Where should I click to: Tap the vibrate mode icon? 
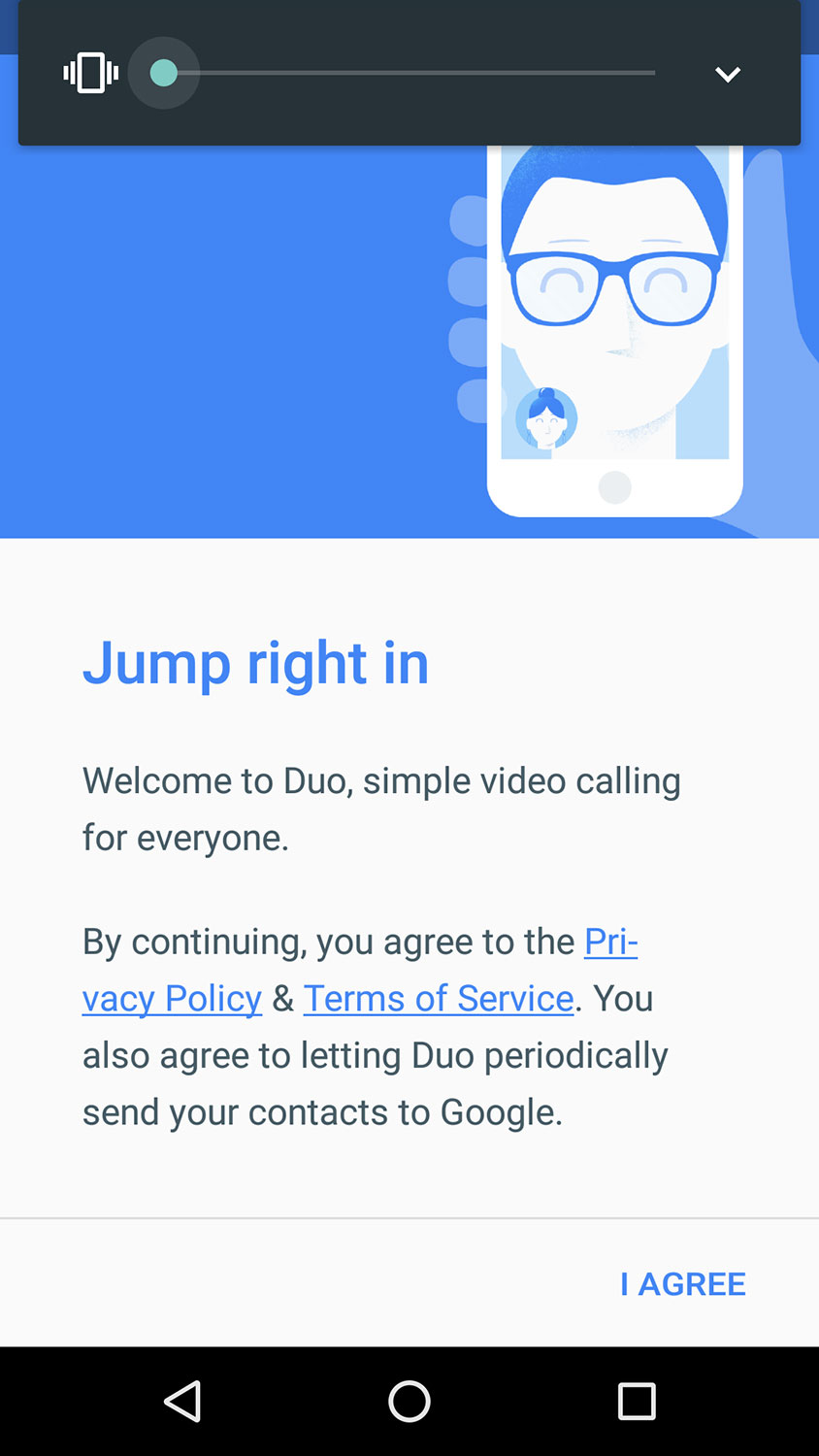click(91, 73)
